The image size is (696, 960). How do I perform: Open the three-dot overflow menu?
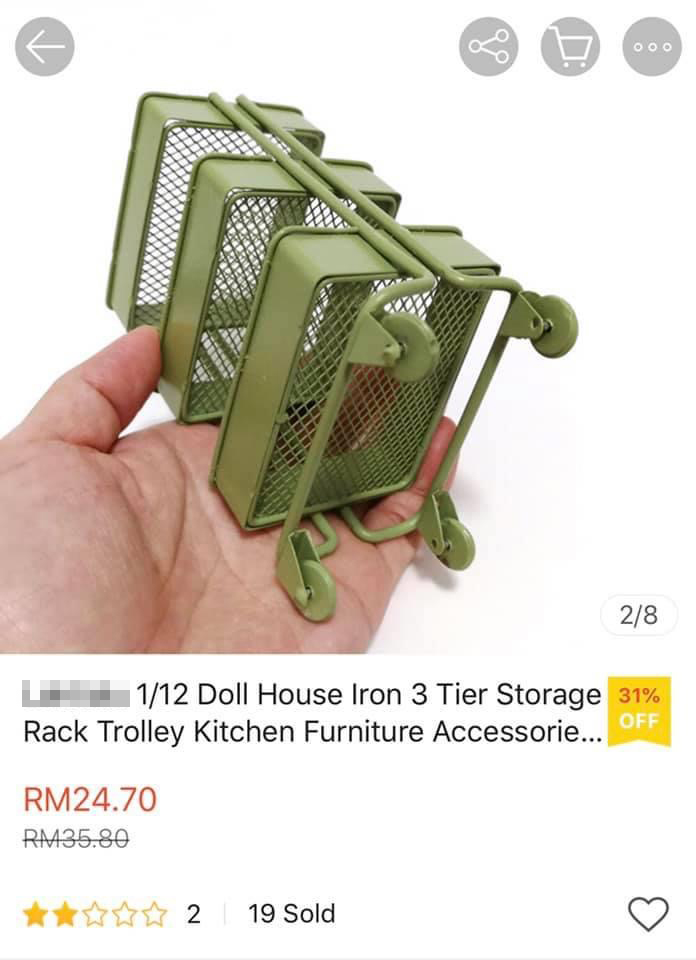point(651,47)
